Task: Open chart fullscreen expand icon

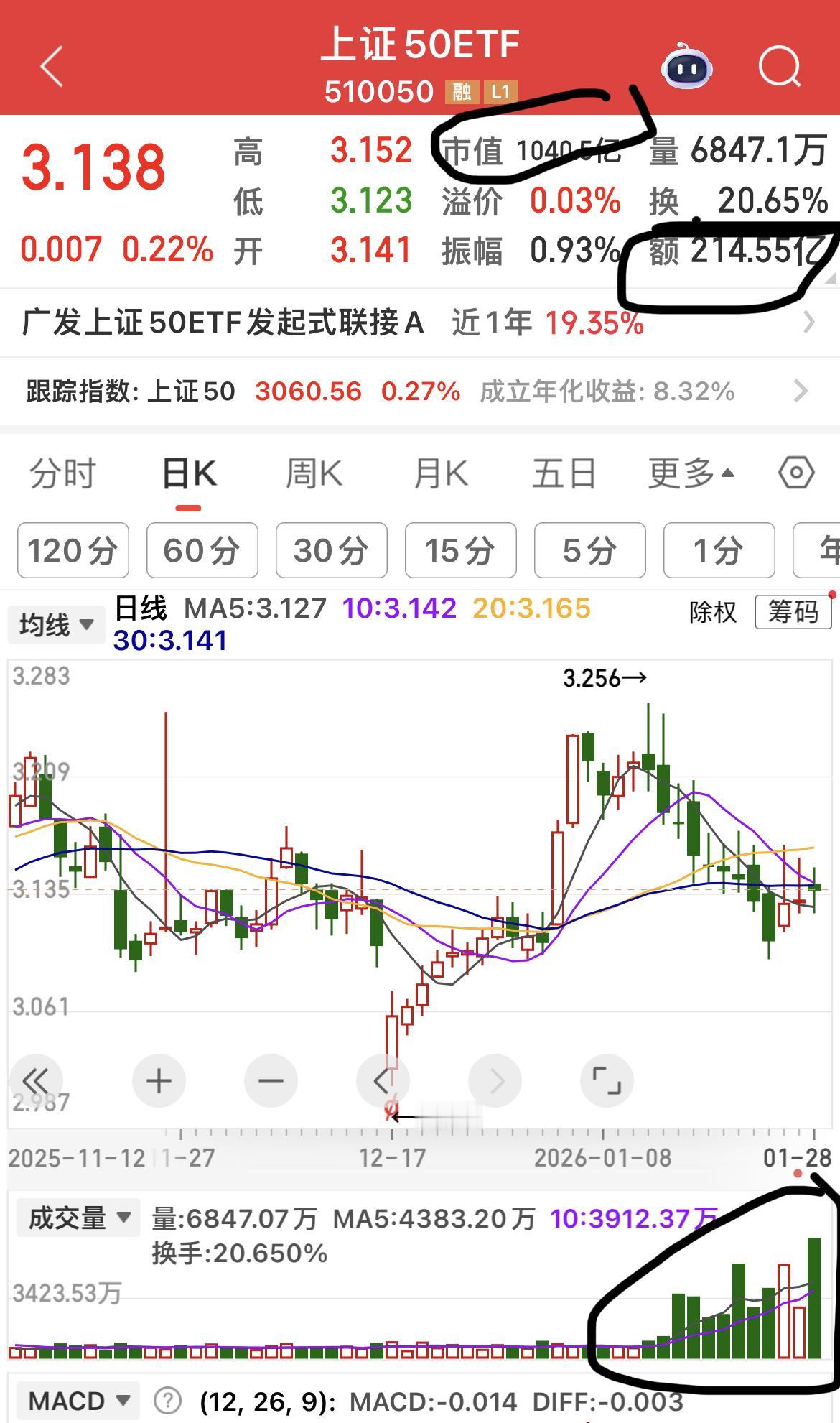Action: pyautogui.click(x=607, y=1080)
